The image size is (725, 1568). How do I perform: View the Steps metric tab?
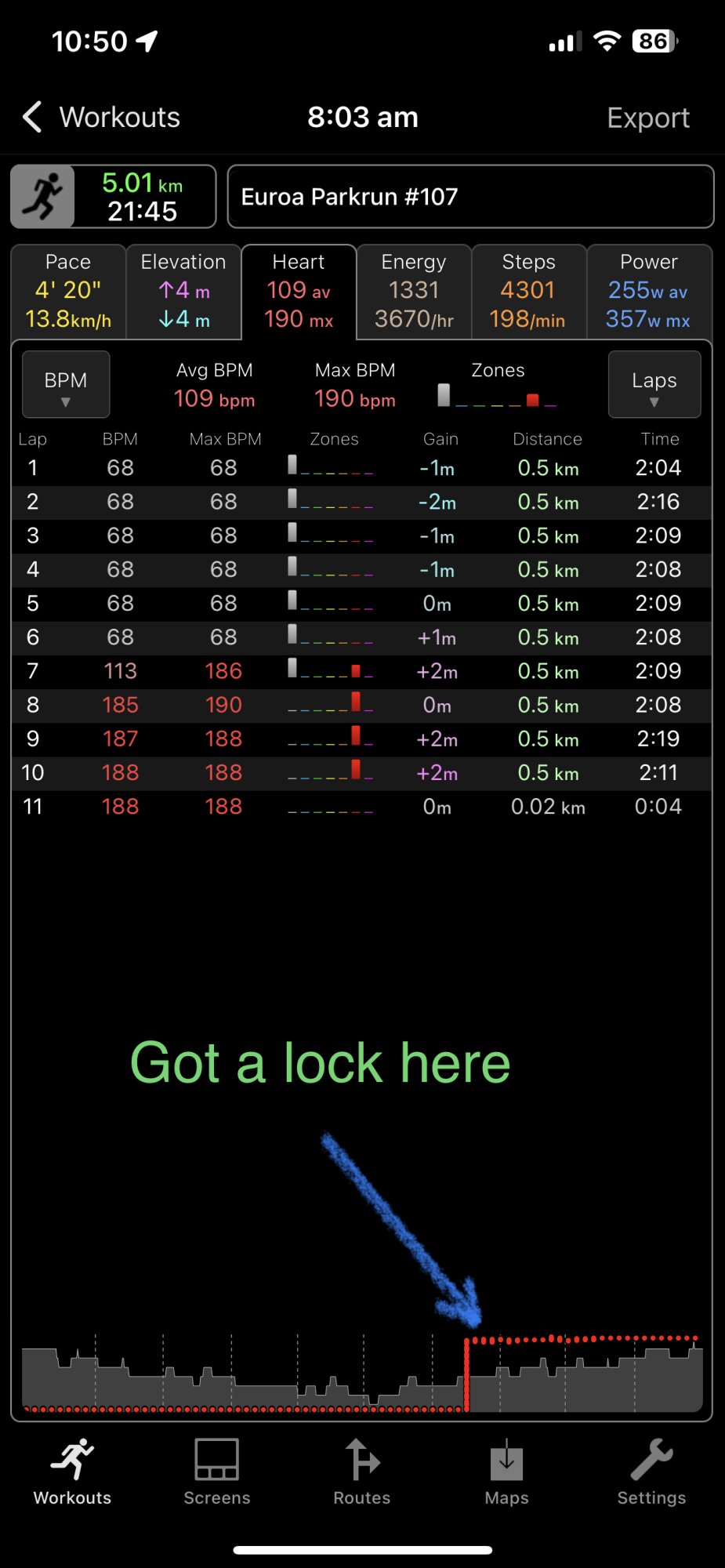(x=528, y=291)
